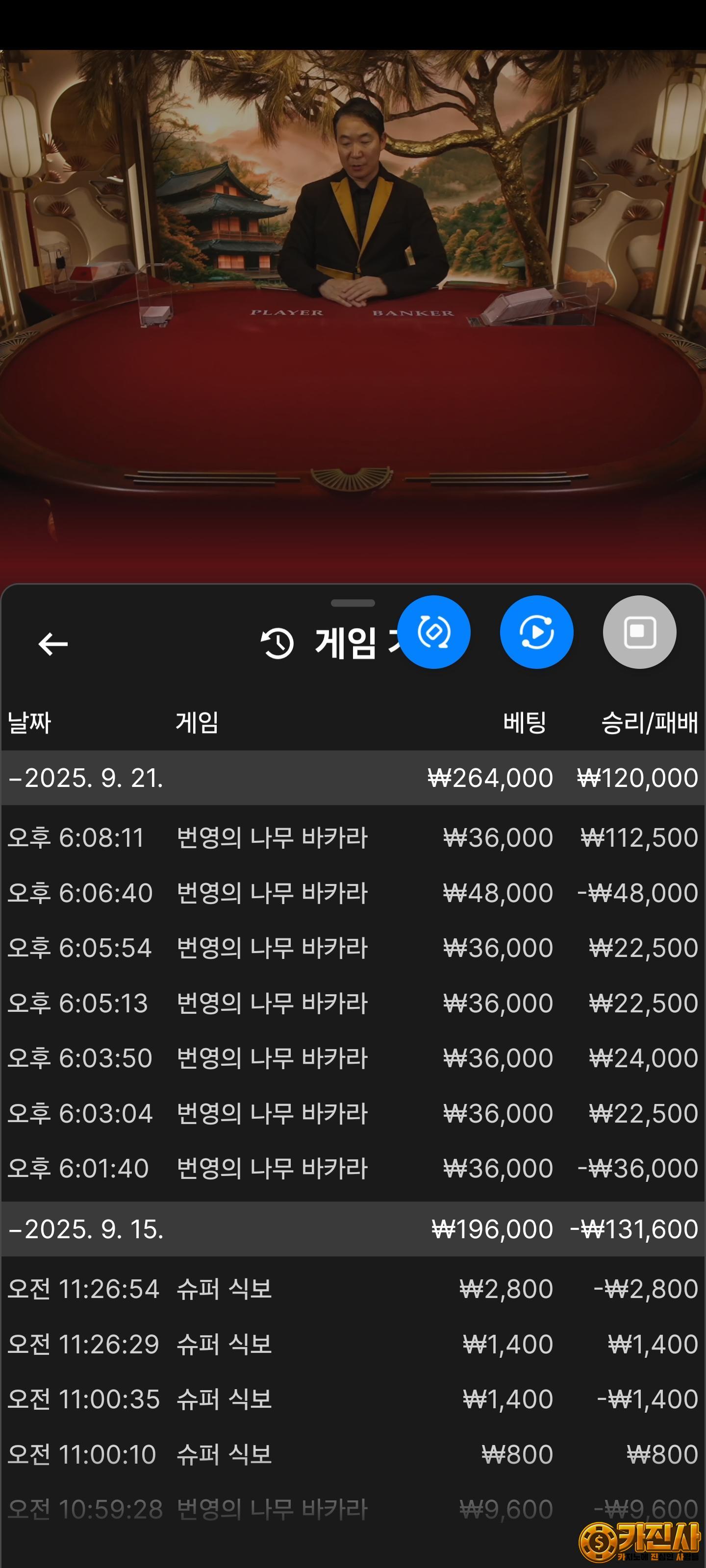Image resolution: width=706 pixels, height=1568 pixels.
Task: View the 오후 6:05:54 round record
Action: pyautogui.click(x=353, y=948)
